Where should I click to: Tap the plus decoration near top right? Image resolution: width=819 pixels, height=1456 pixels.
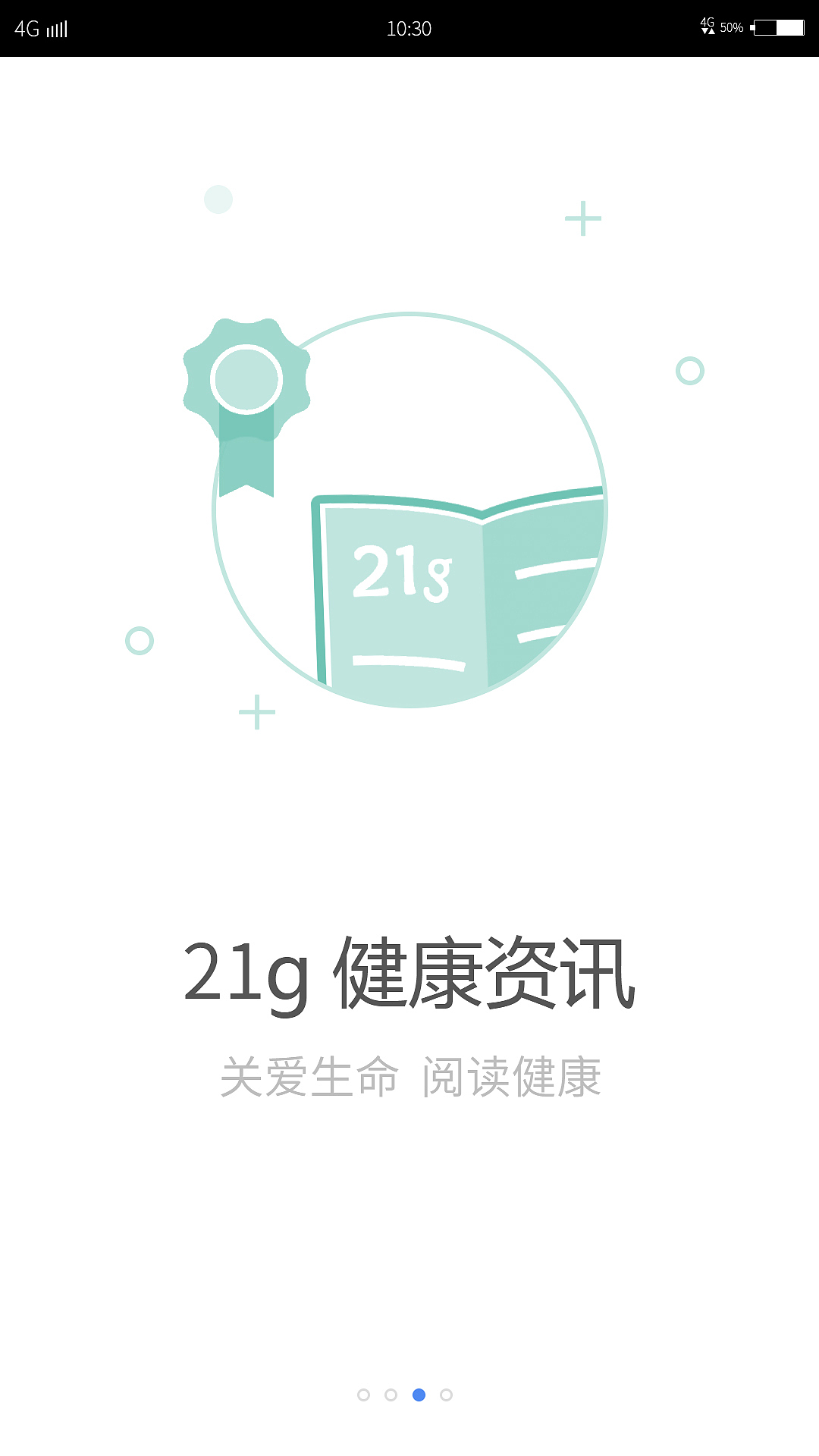point(582,218)
